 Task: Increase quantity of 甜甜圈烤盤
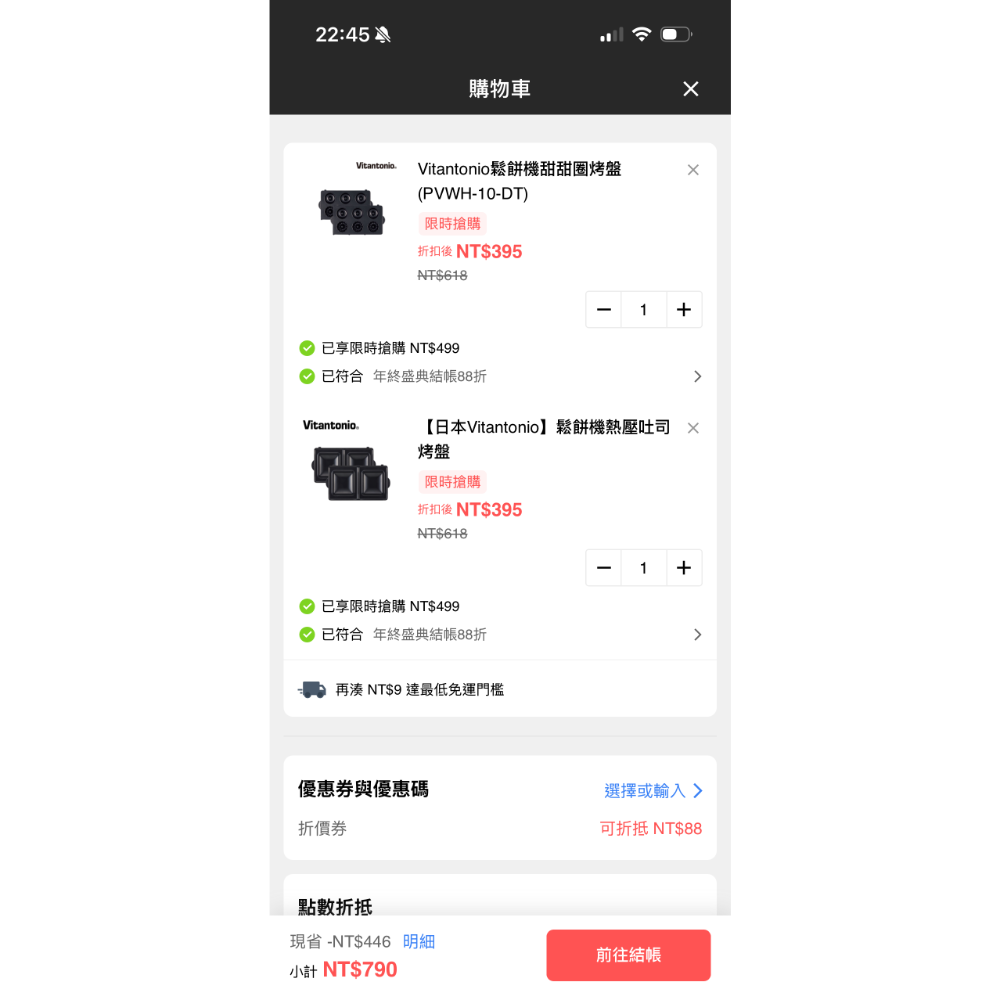coord(684,310)
